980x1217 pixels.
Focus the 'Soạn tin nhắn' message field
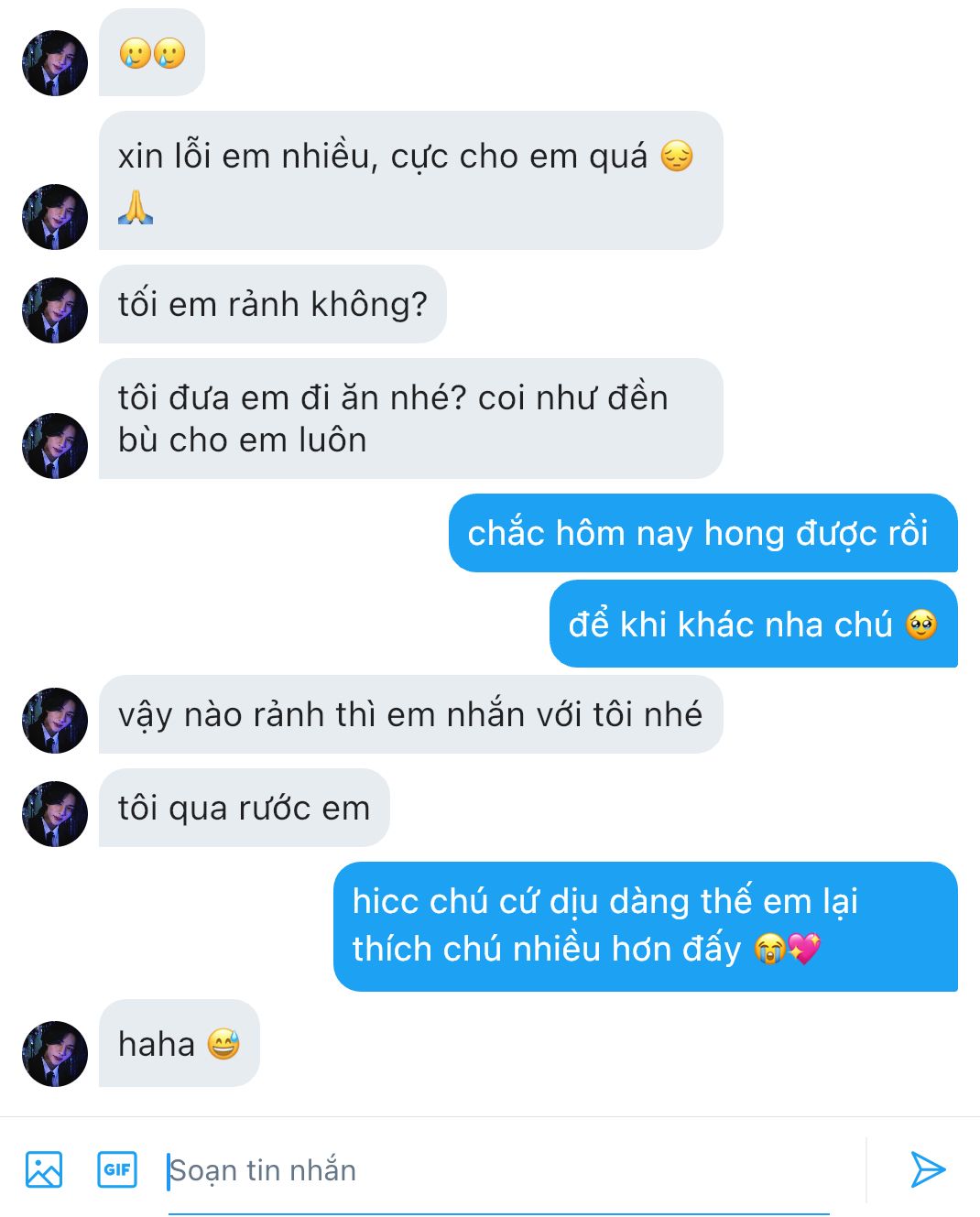[495, 1170]
